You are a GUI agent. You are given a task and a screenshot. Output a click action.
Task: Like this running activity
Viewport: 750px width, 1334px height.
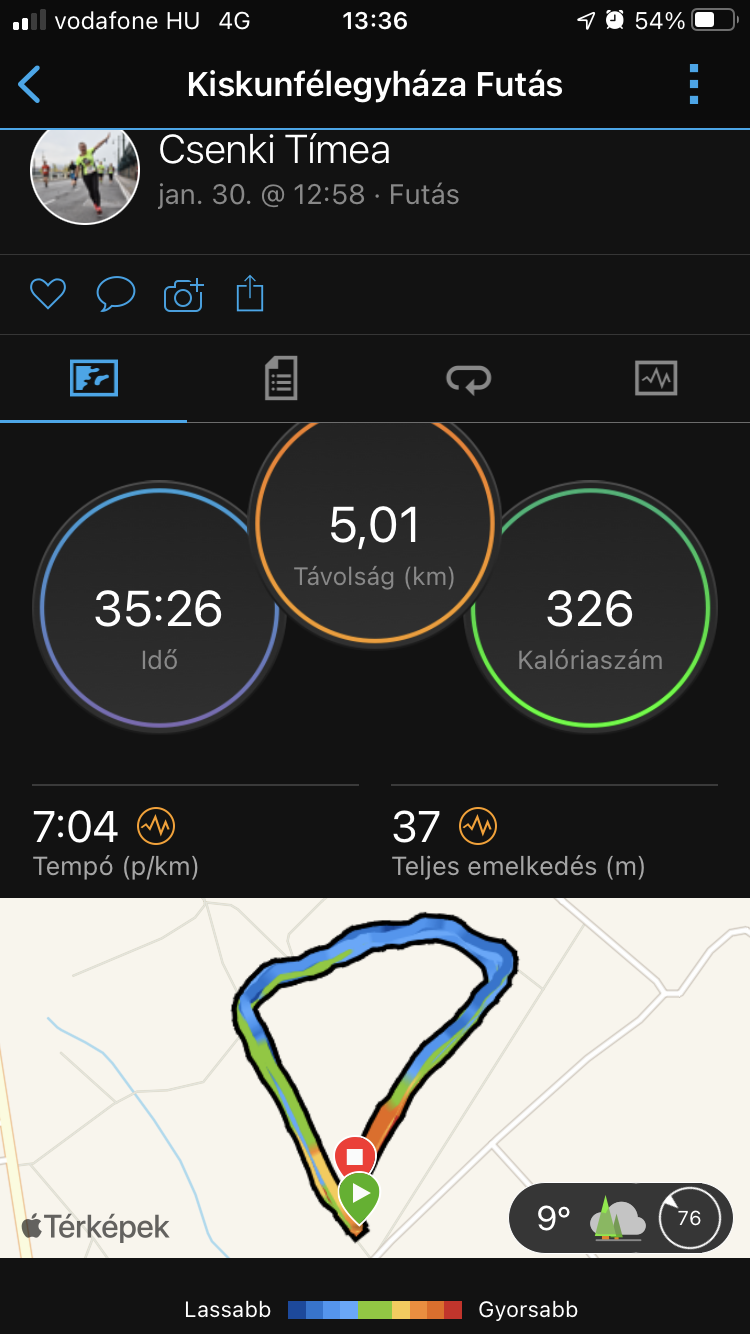[x=48, y=294]
